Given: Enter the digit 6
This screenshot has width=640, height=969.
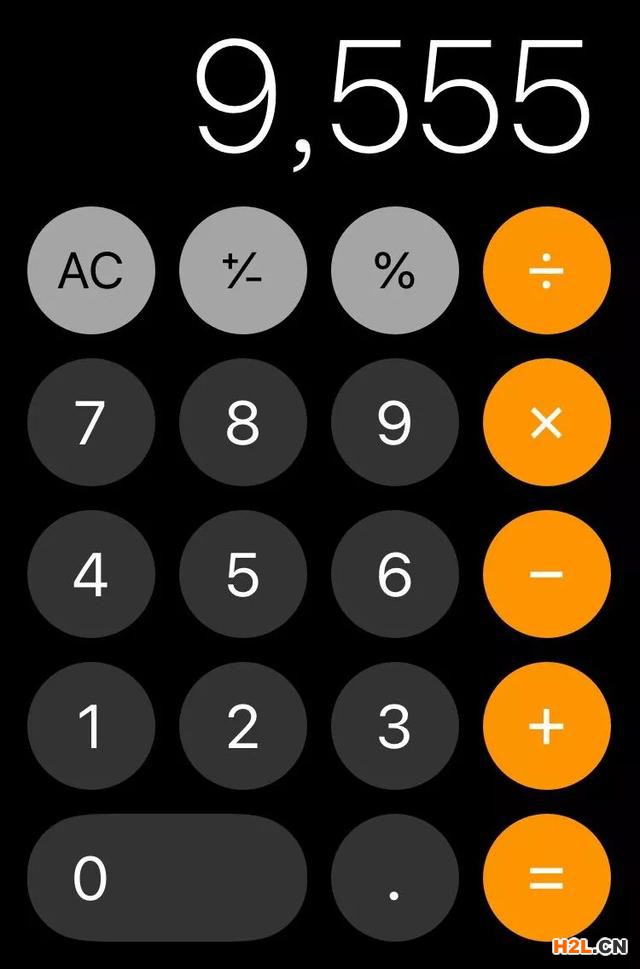Looking at the screenshot, I should pyautogui.click(x=395, y=574).
